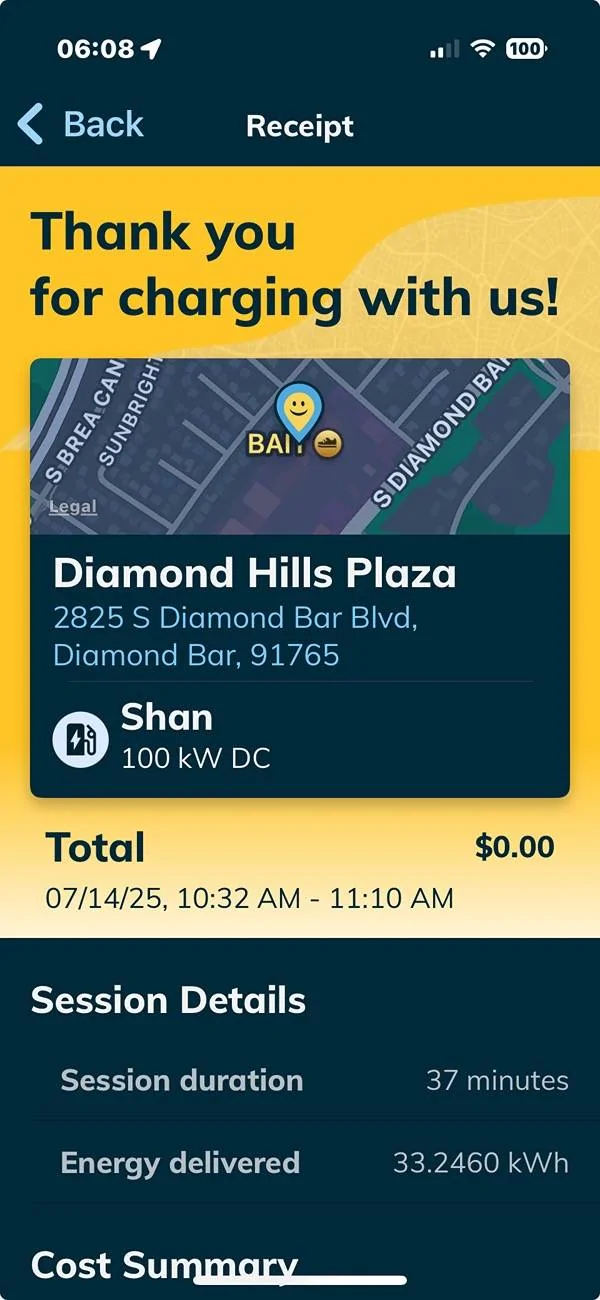Viewport: 600px width, 1300px height.
Task: Open the Legal link on the map
Action: coord(73,507)
